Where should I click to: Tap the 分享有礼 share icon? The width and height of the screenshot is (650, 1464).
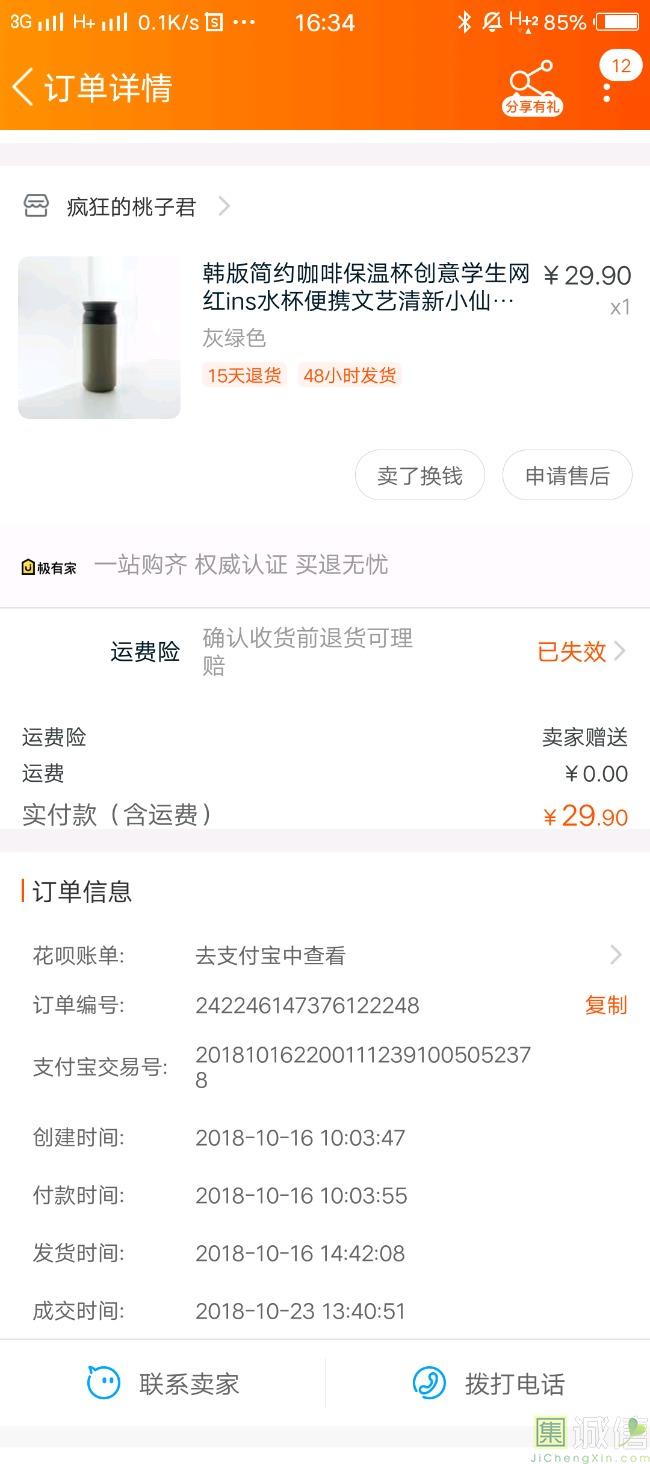531,87
